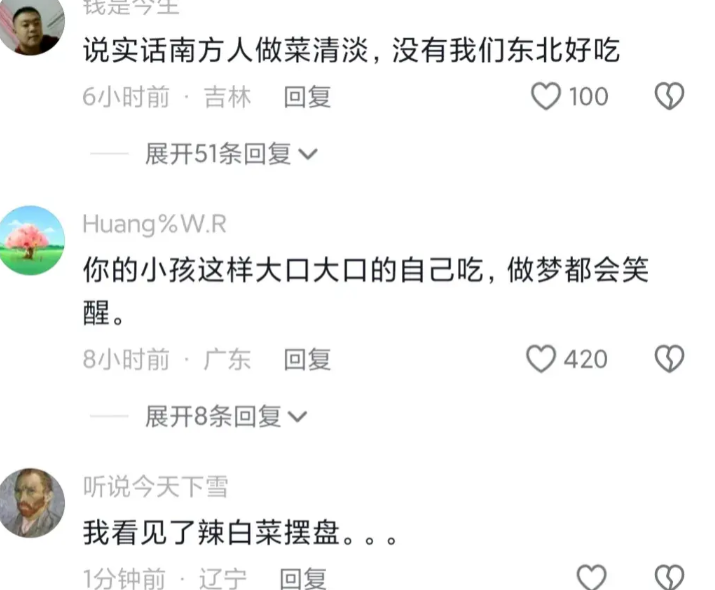The height and width of the screenshot is (590, 715).
Task: Like Huang%W.R's comment
Action: (x=541, y=359)
